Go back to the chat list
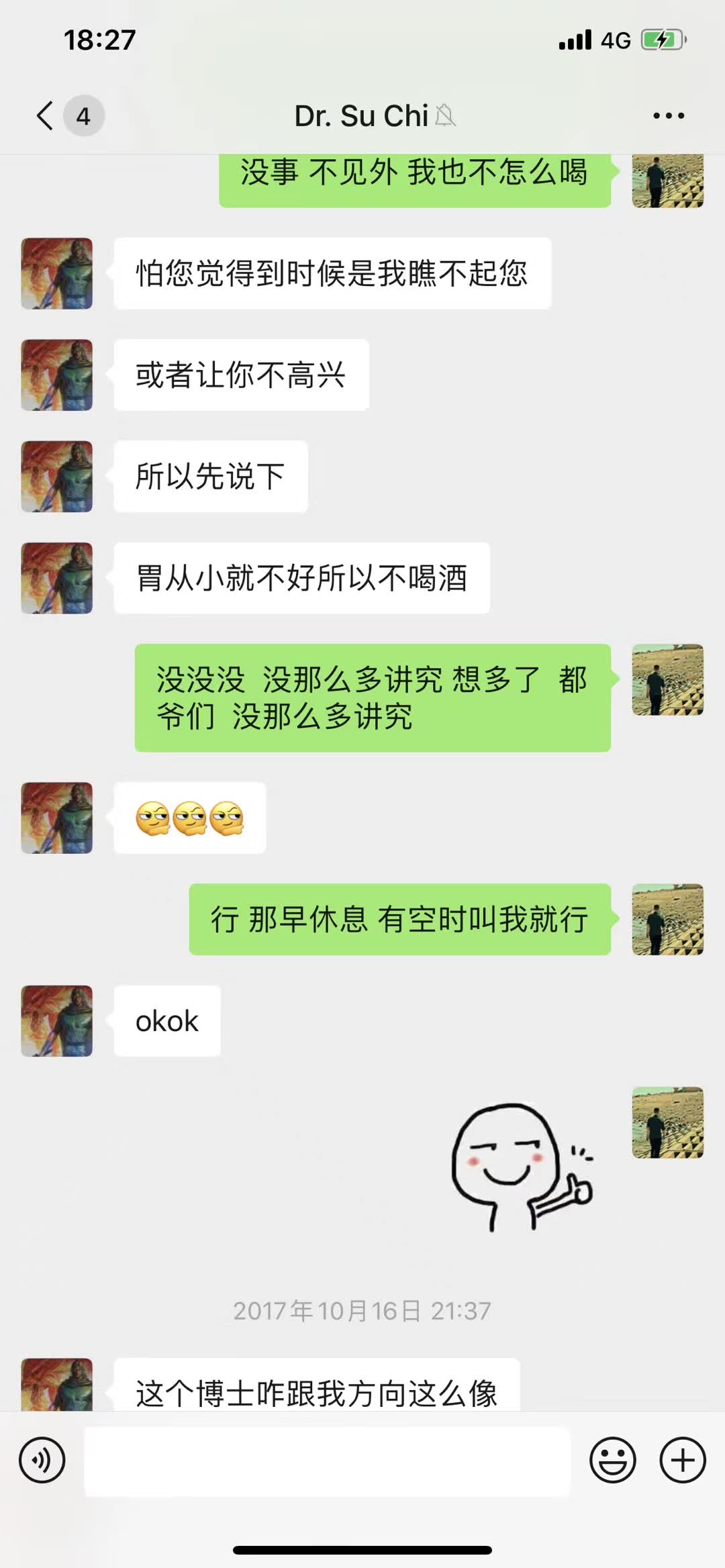 click(46, 115)
